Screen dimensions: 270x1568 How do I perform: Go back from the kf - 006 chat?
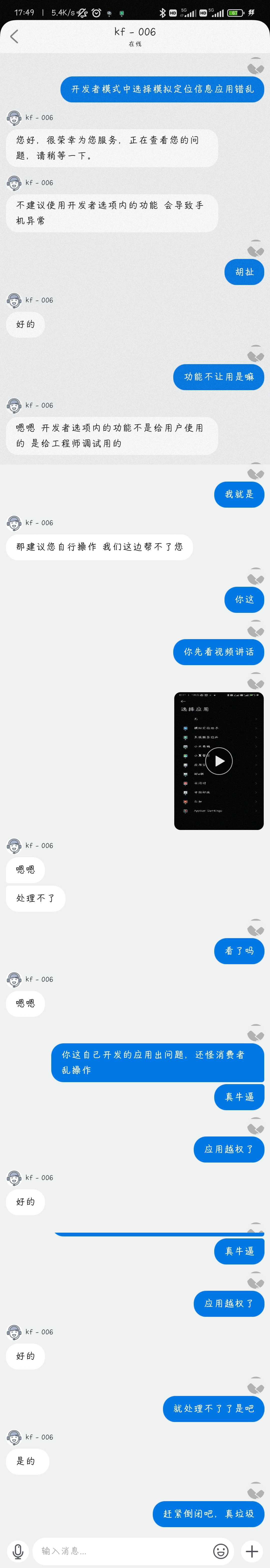(x=14, y=37)
